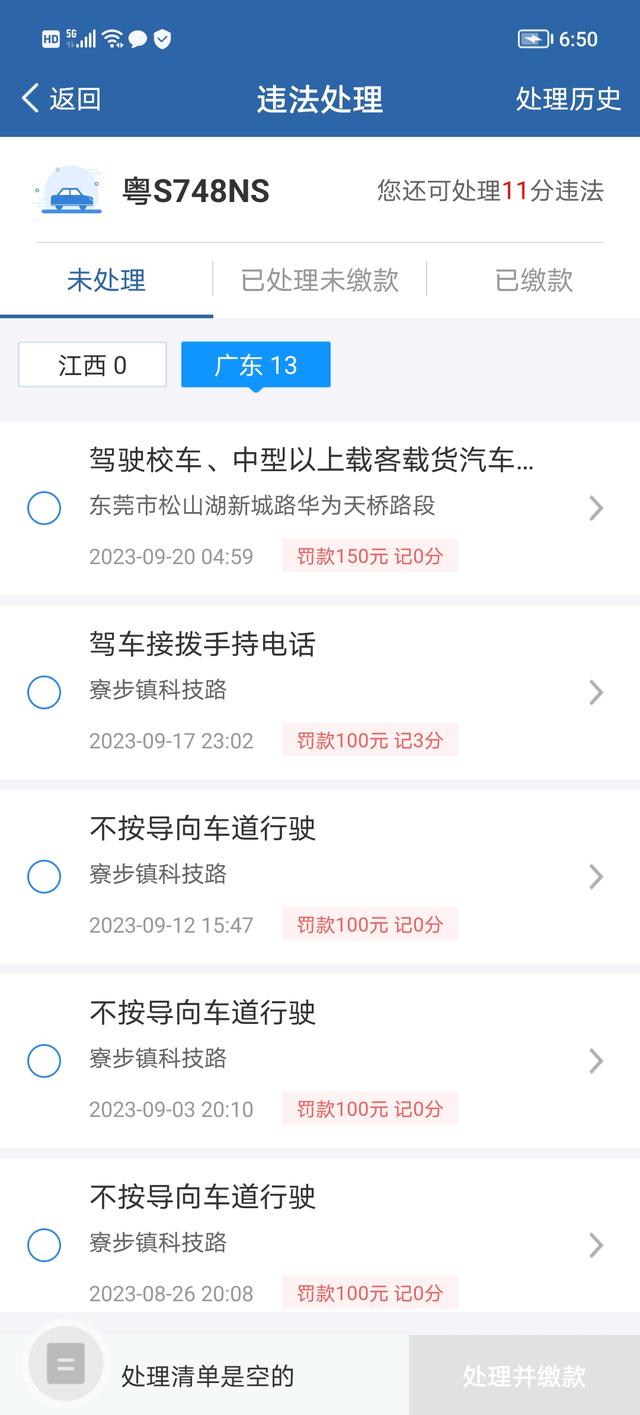This screenshot has height=1415, width=640.
Task: Check the 驾车接拨手持电话 violation circle
Action: pos(44,692)
